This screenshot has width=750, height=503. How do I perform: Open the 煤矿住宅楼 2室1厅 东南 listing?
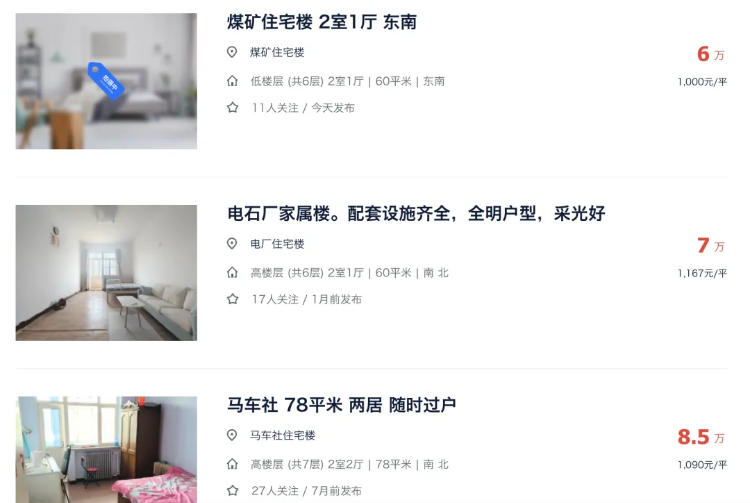tap(322, 22)
